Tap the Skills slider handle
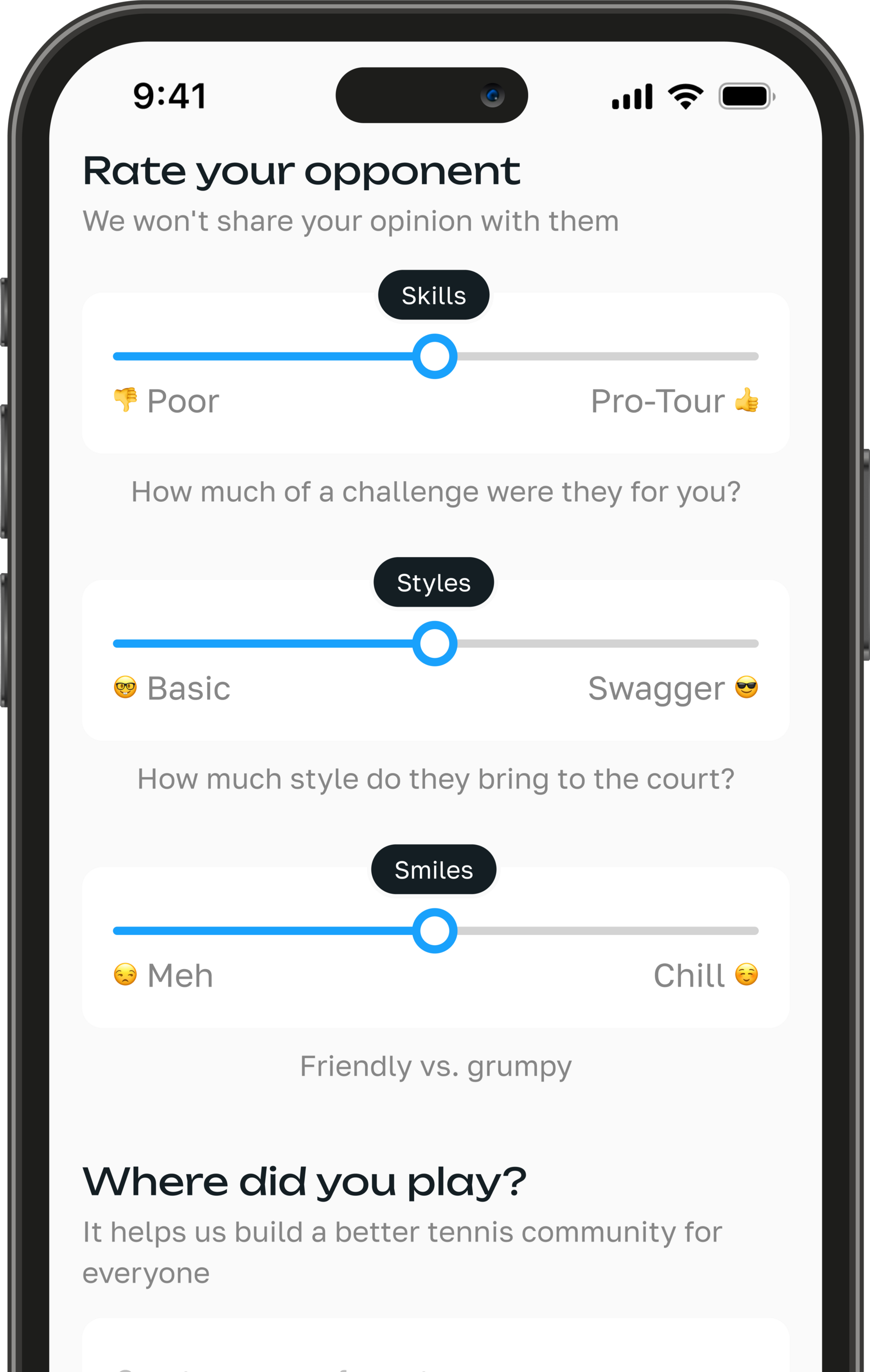870x1372 pixels. (434, 356)
